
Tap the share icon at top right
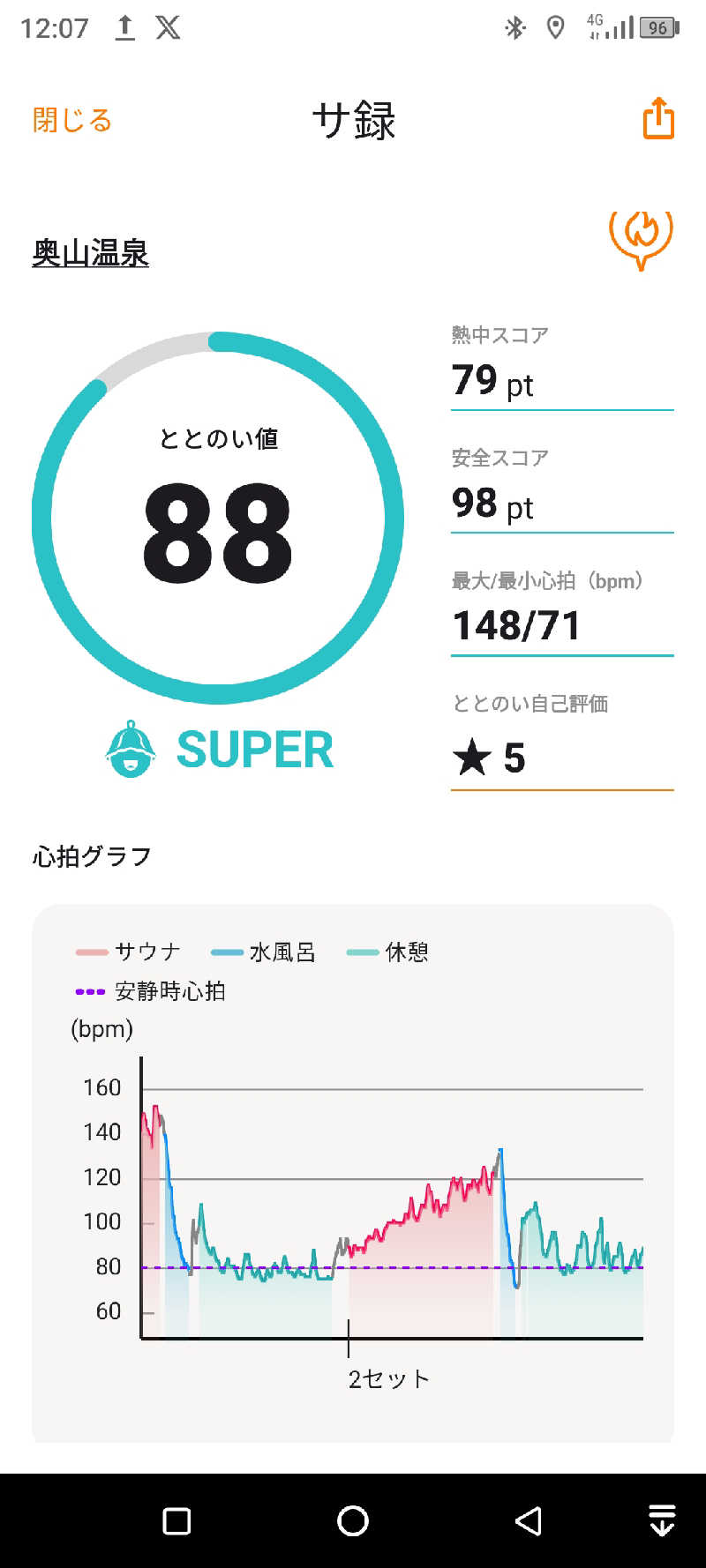657,119
